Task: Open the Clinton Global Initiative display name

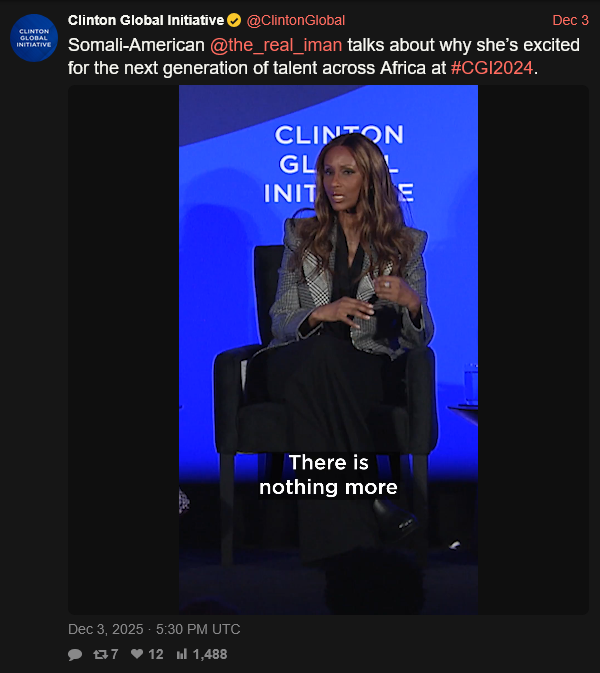Action: pyautogui.click(x=145, y=20)
